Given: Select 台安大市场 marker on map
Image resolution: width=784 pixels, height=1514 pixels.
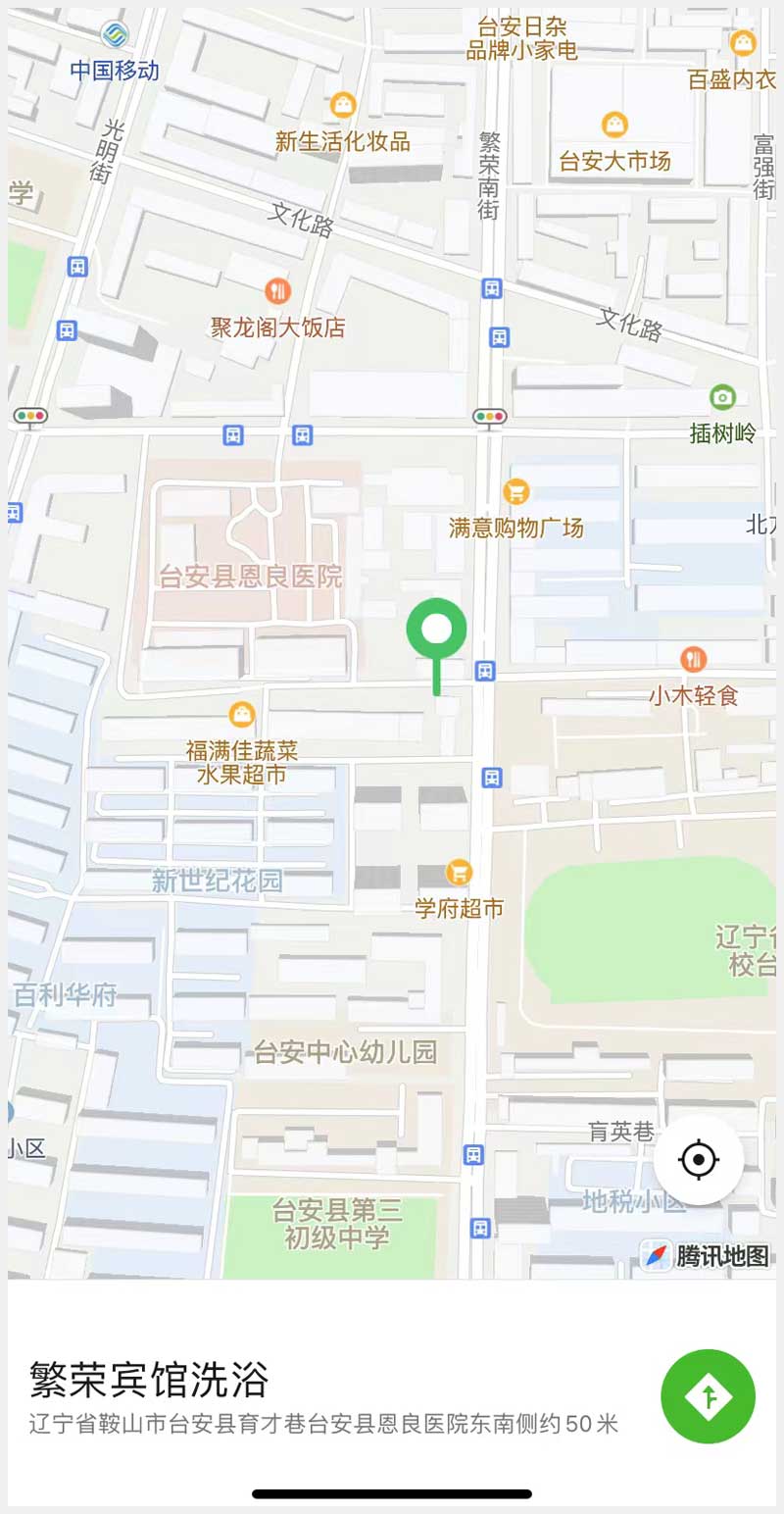Looking at the screenshot, I should 614,125.
